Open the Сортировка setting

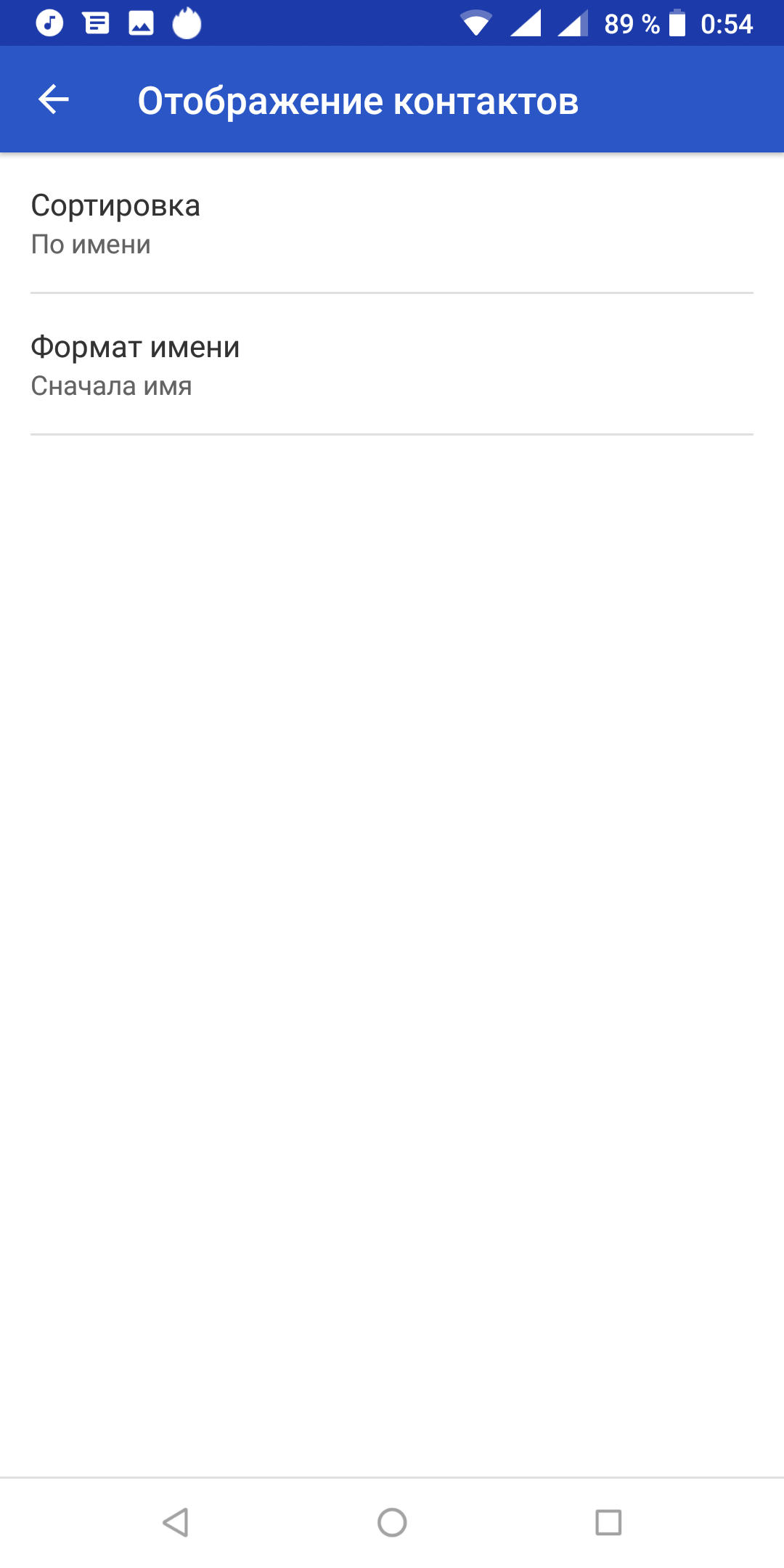pos(392,224)
